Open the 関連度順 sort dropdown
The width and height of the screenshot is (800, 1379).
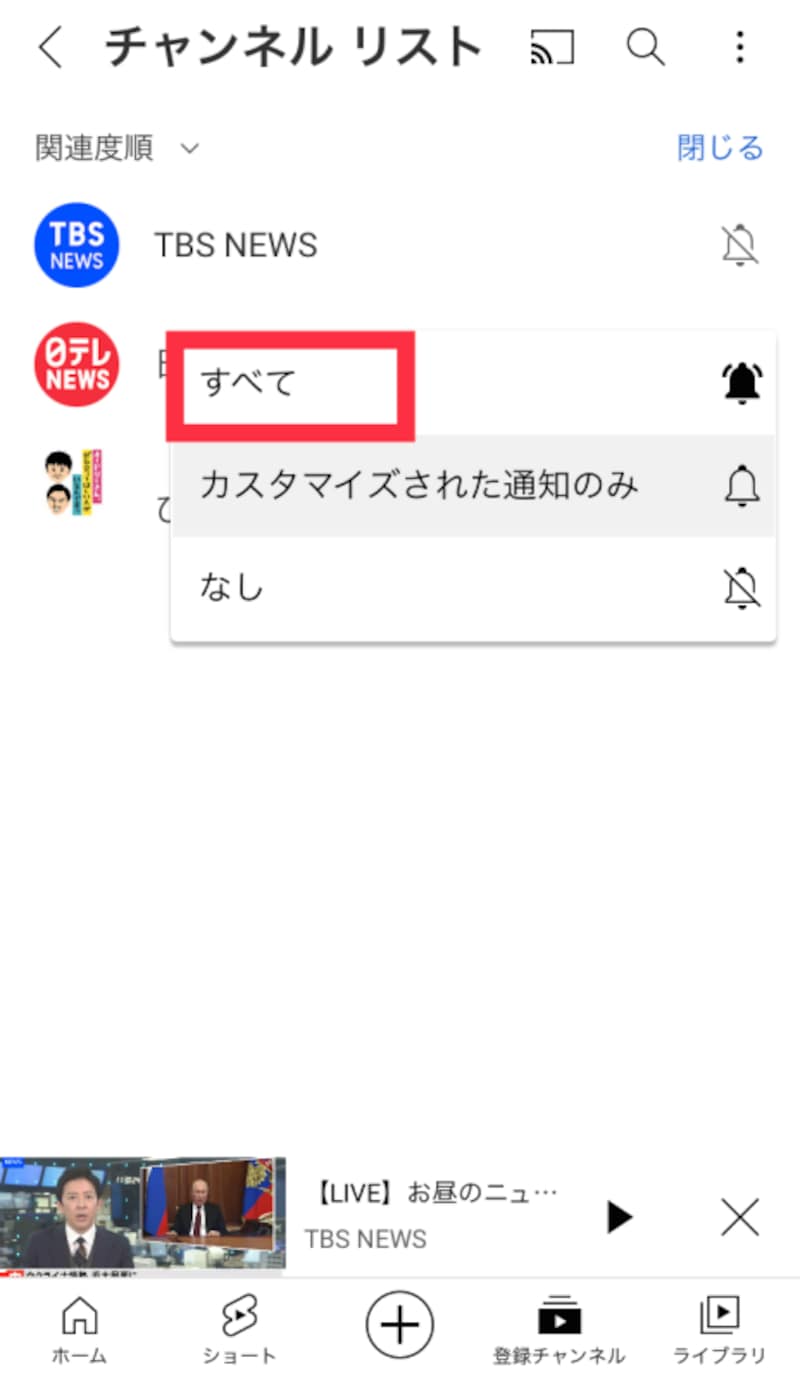[118, 149]
